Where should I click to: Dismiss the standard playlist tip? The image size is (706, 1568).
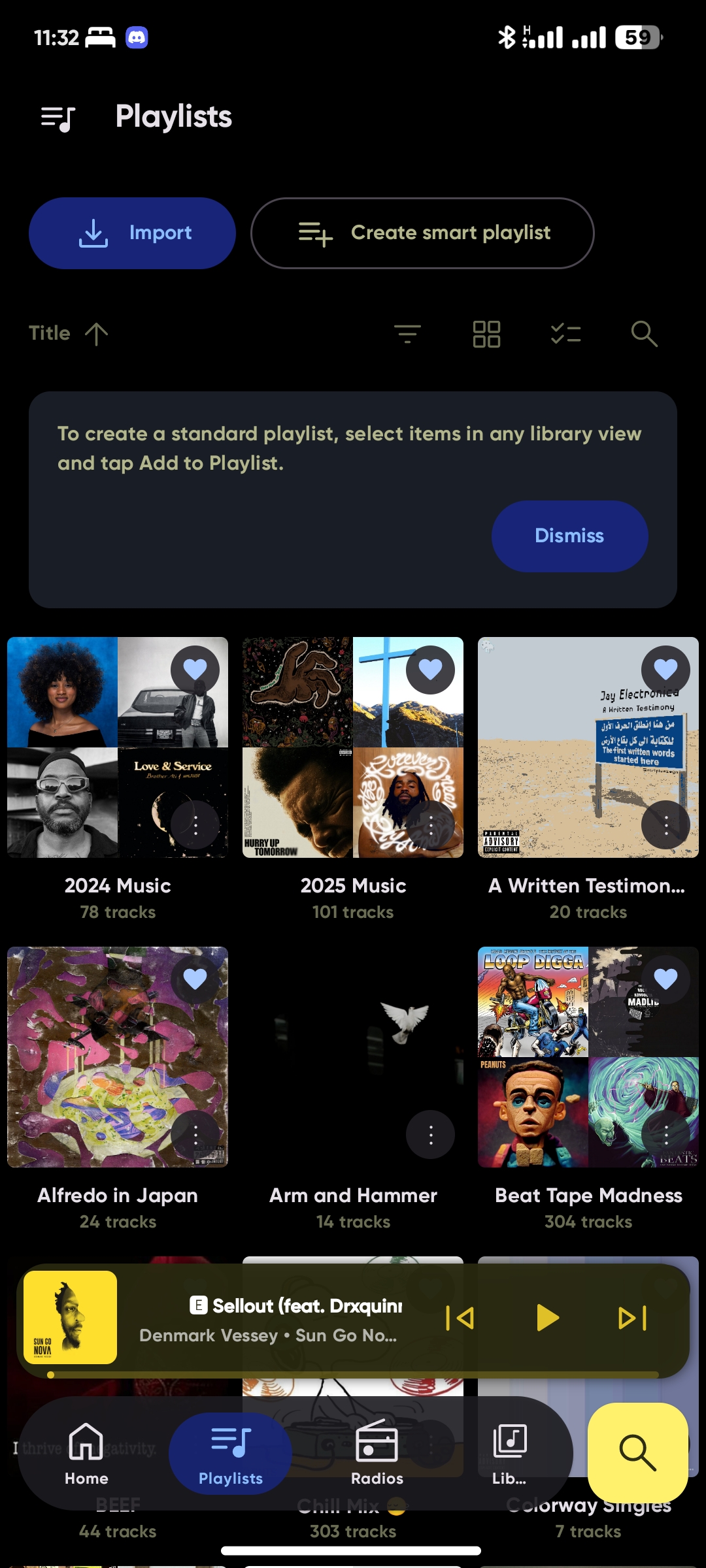[569, 536]
